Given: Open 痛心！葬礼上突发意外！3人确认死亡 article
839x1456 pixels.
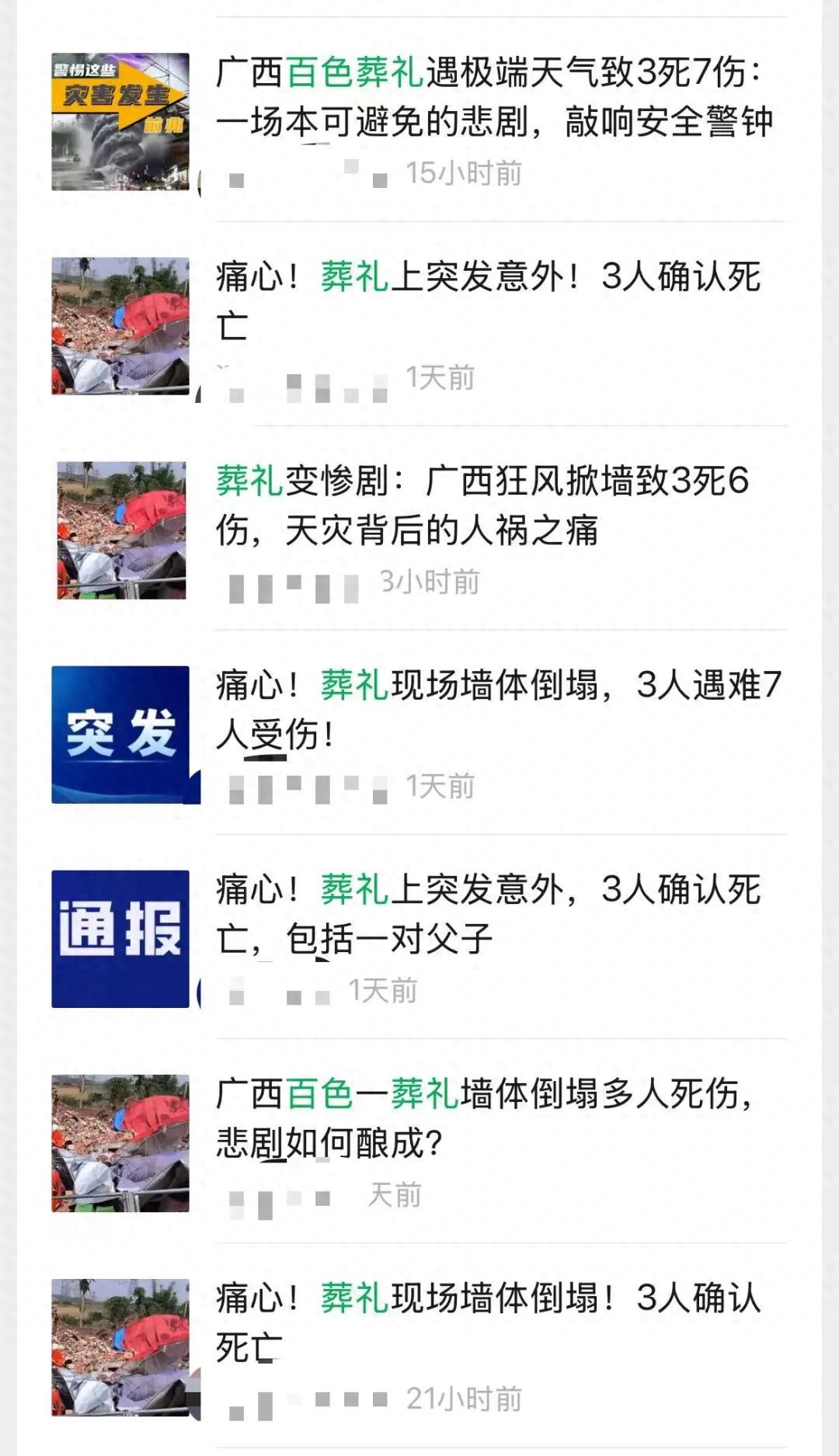Looking at the screenshot, I should (x=488, y=301).
